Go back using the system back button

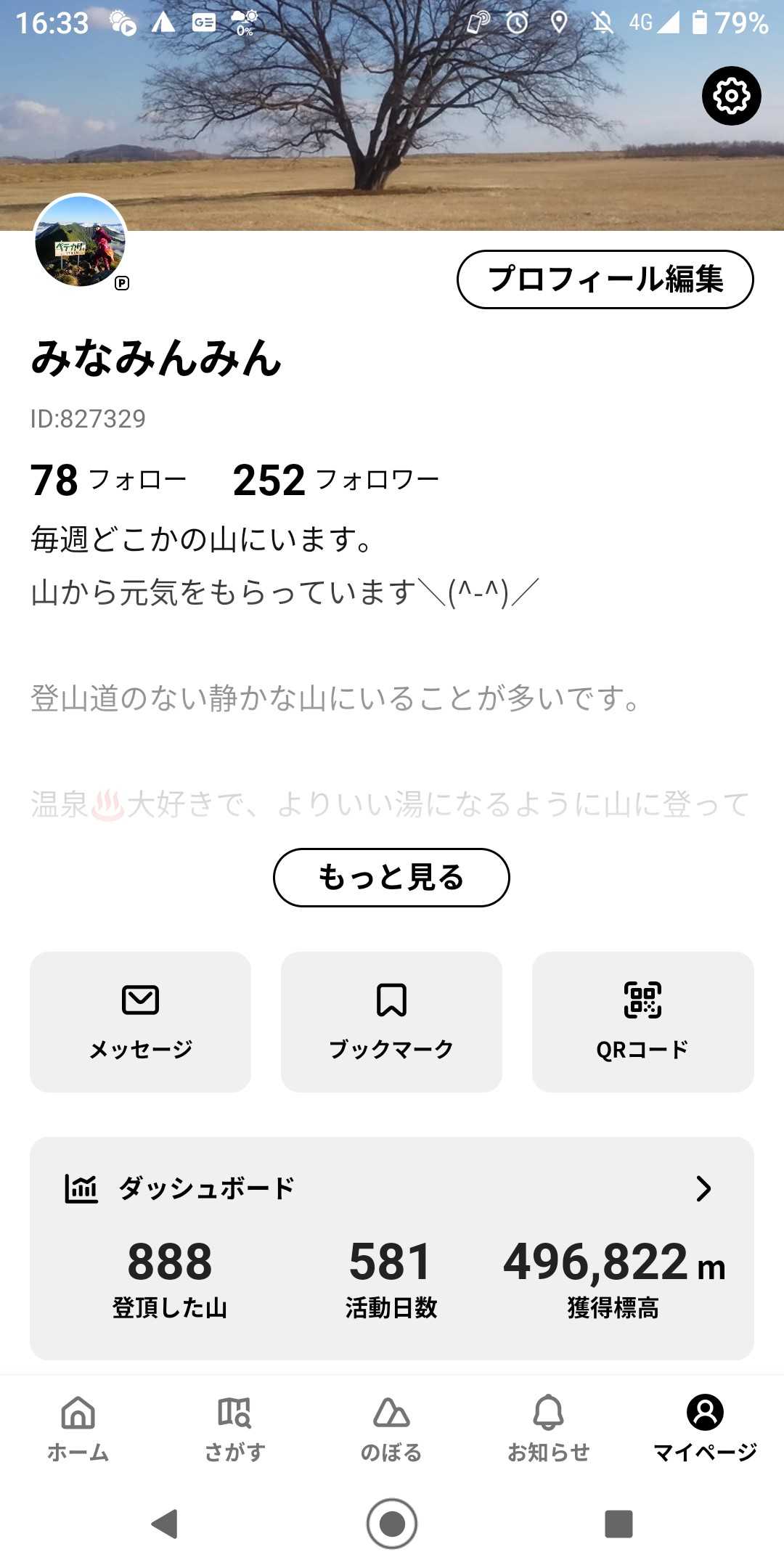165,1524
